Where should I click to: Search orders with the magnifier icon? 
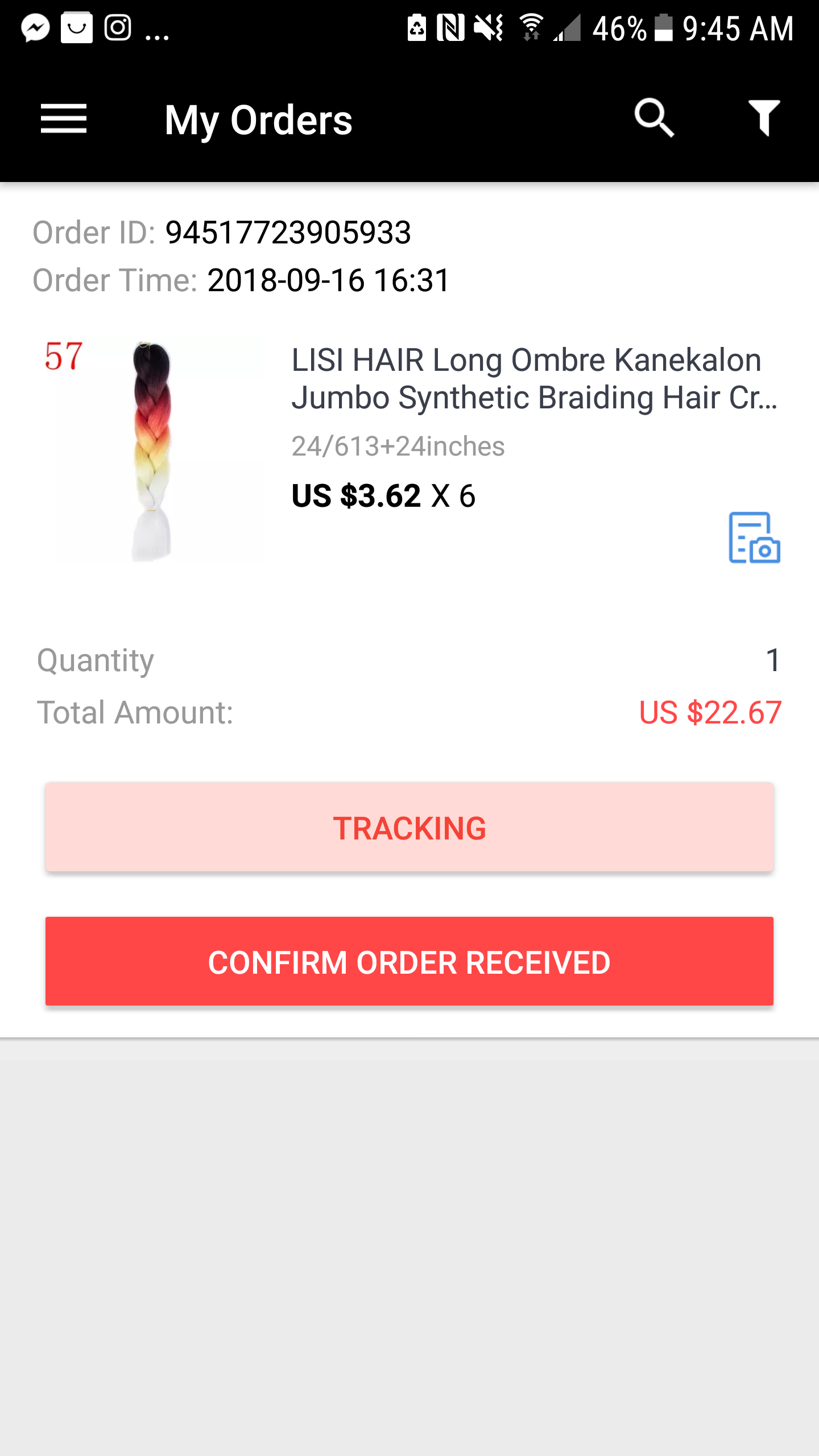click(x=654, y=118)
